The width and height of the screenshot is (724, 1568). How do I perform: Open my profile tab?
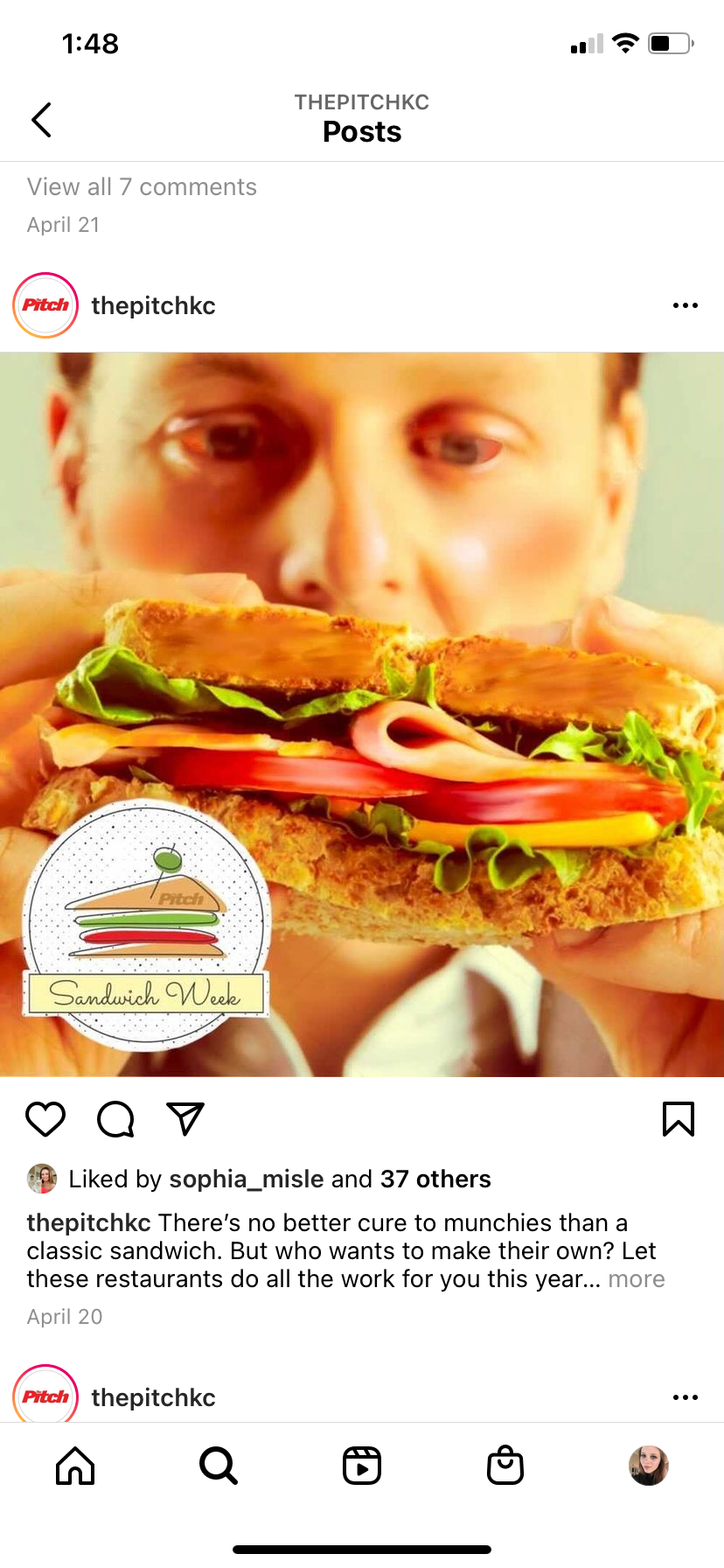(x=648, y=1466)
